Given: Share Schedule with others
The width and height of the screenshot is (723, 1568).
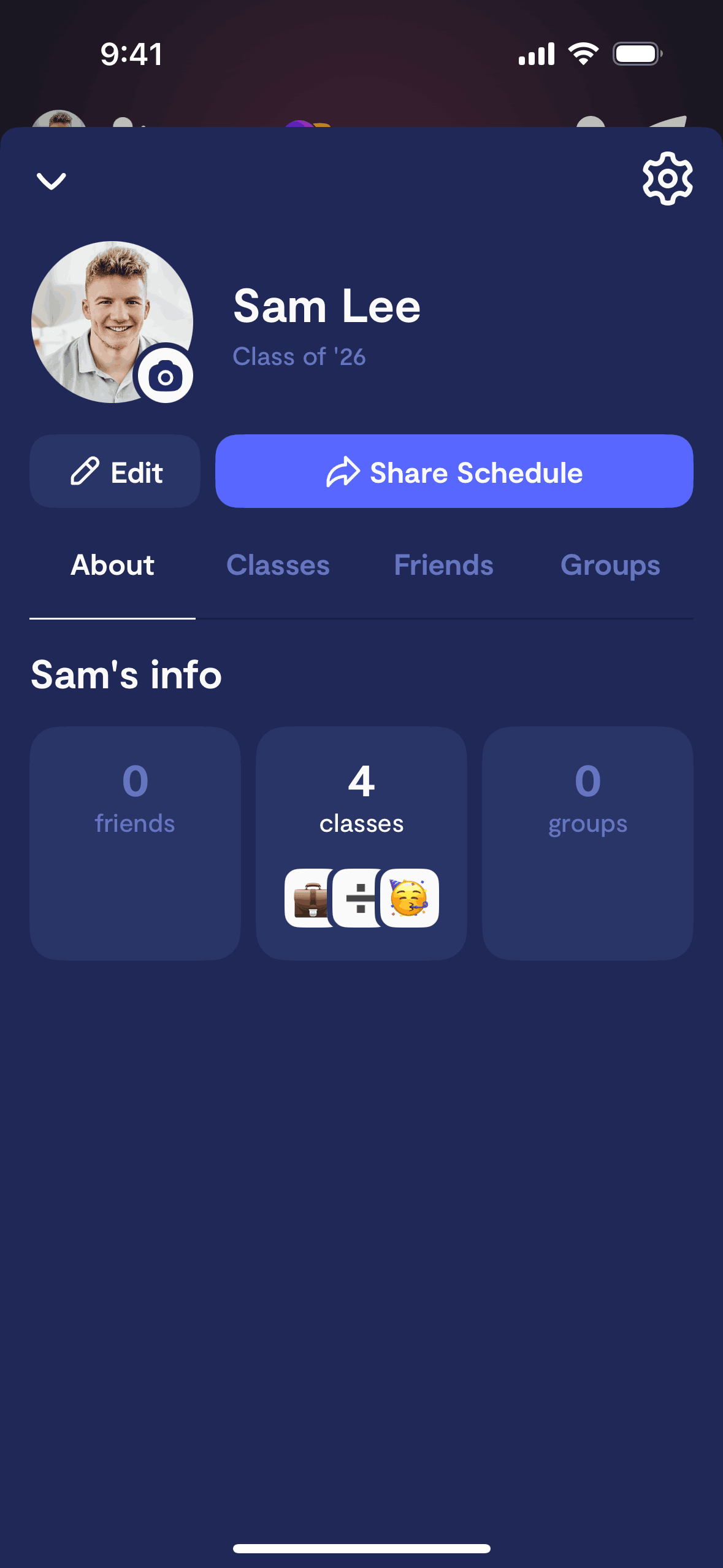Looking at the screenshot, I should tap(454, 472).
